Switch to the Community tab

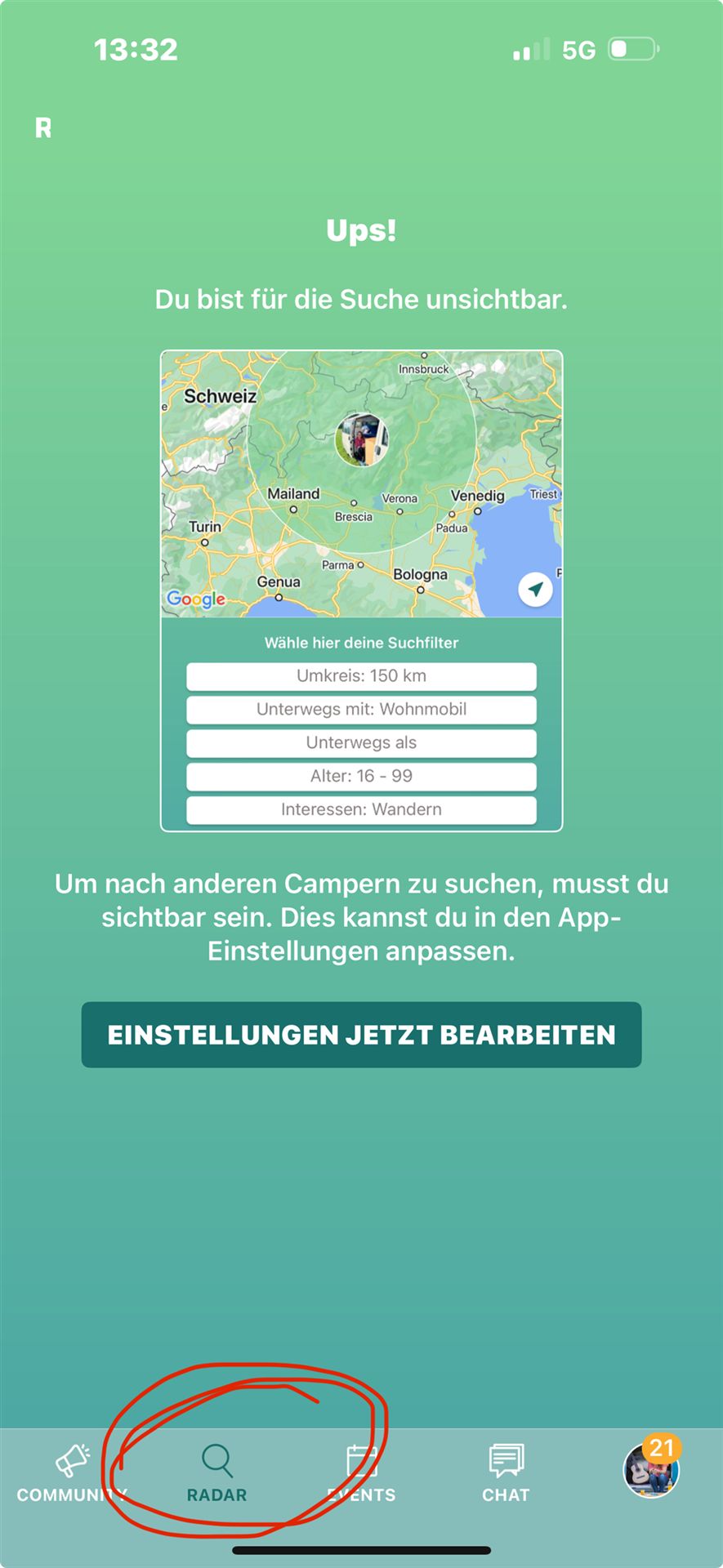click(72, 1474)
